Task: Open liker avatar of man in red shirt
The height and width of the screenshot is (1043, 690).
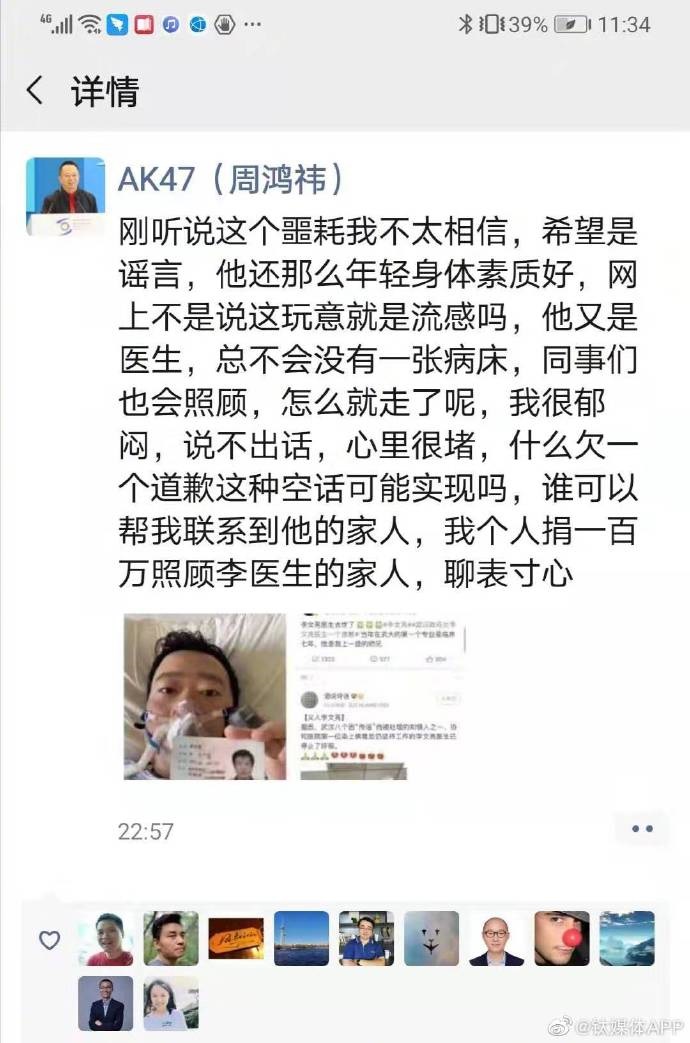Action: (x=106, y=938)
